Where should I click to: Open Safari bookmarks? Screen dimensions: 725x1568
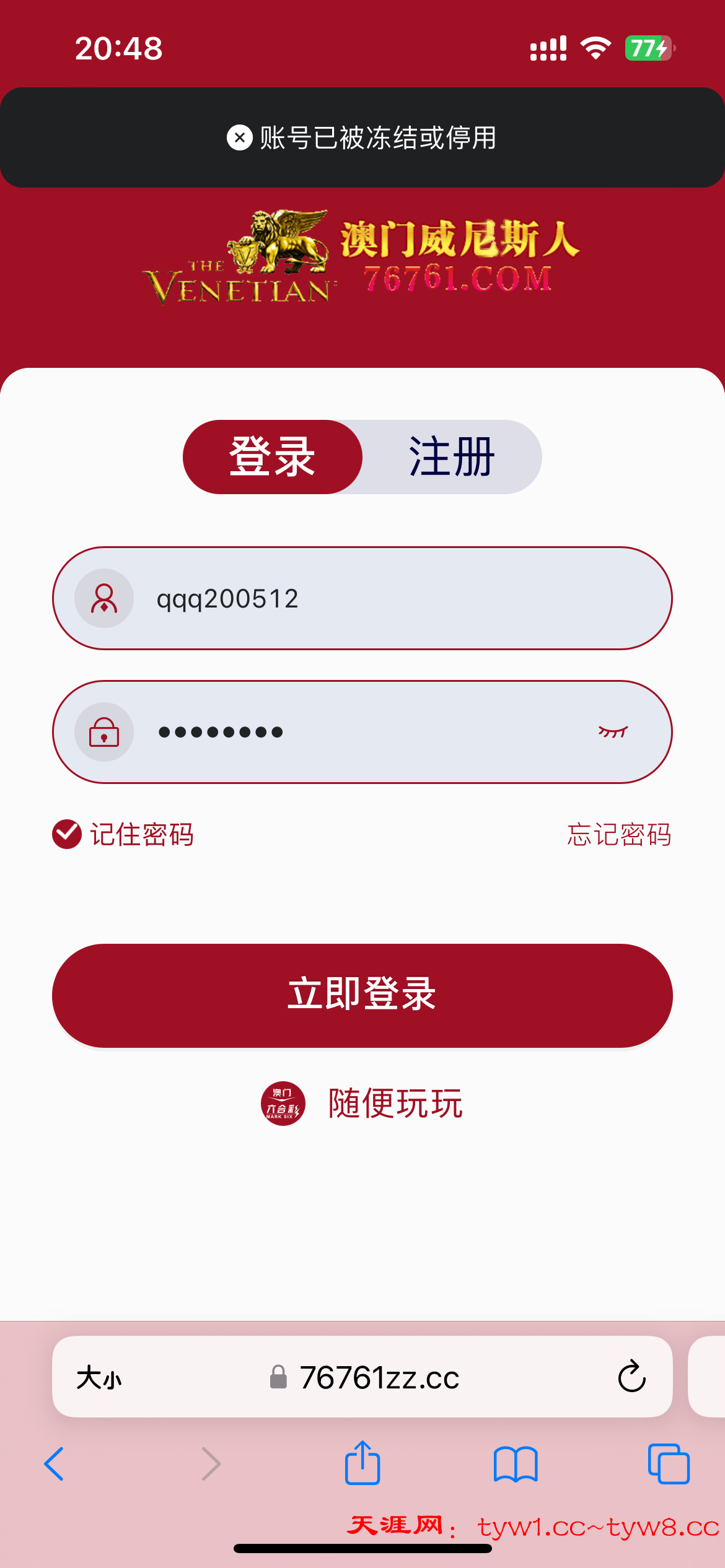(516, 1464)
